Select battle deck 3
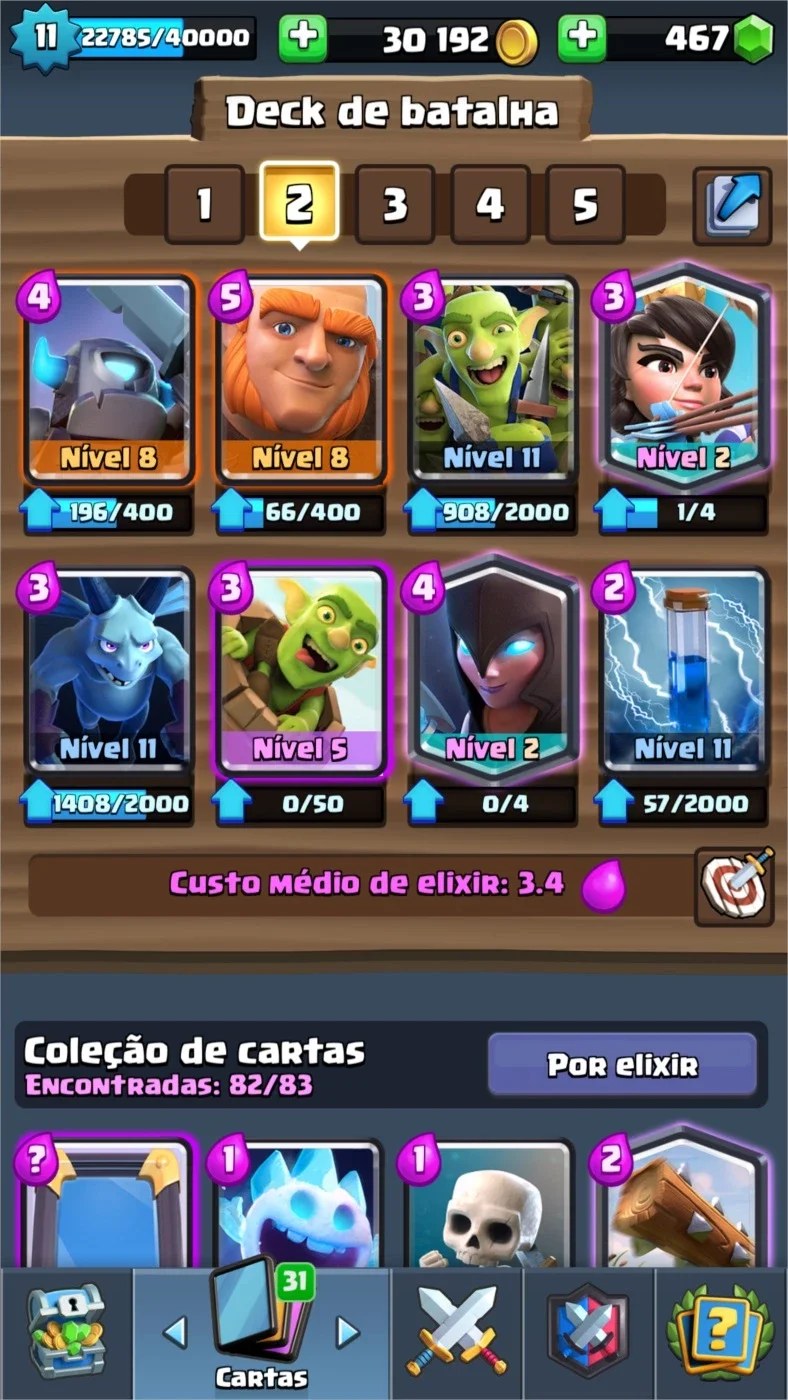788x1400 pixels. pos(395,205)
